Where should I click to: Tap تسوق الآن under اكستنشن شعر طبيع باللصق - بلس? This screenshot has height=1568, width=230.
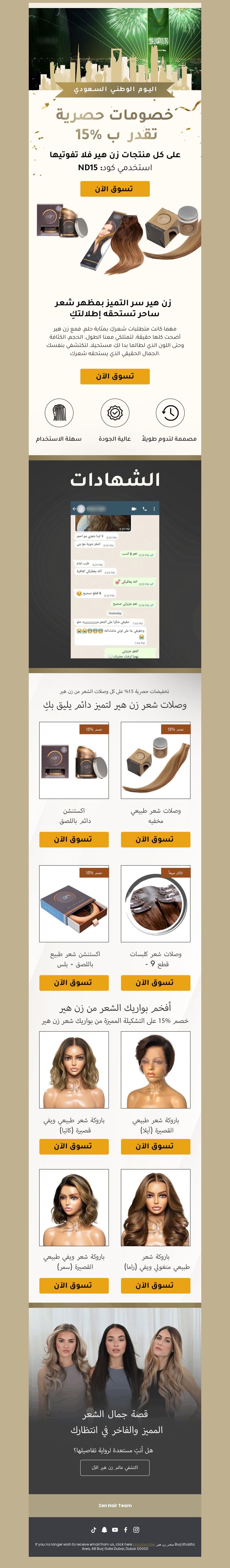[74, 982]
